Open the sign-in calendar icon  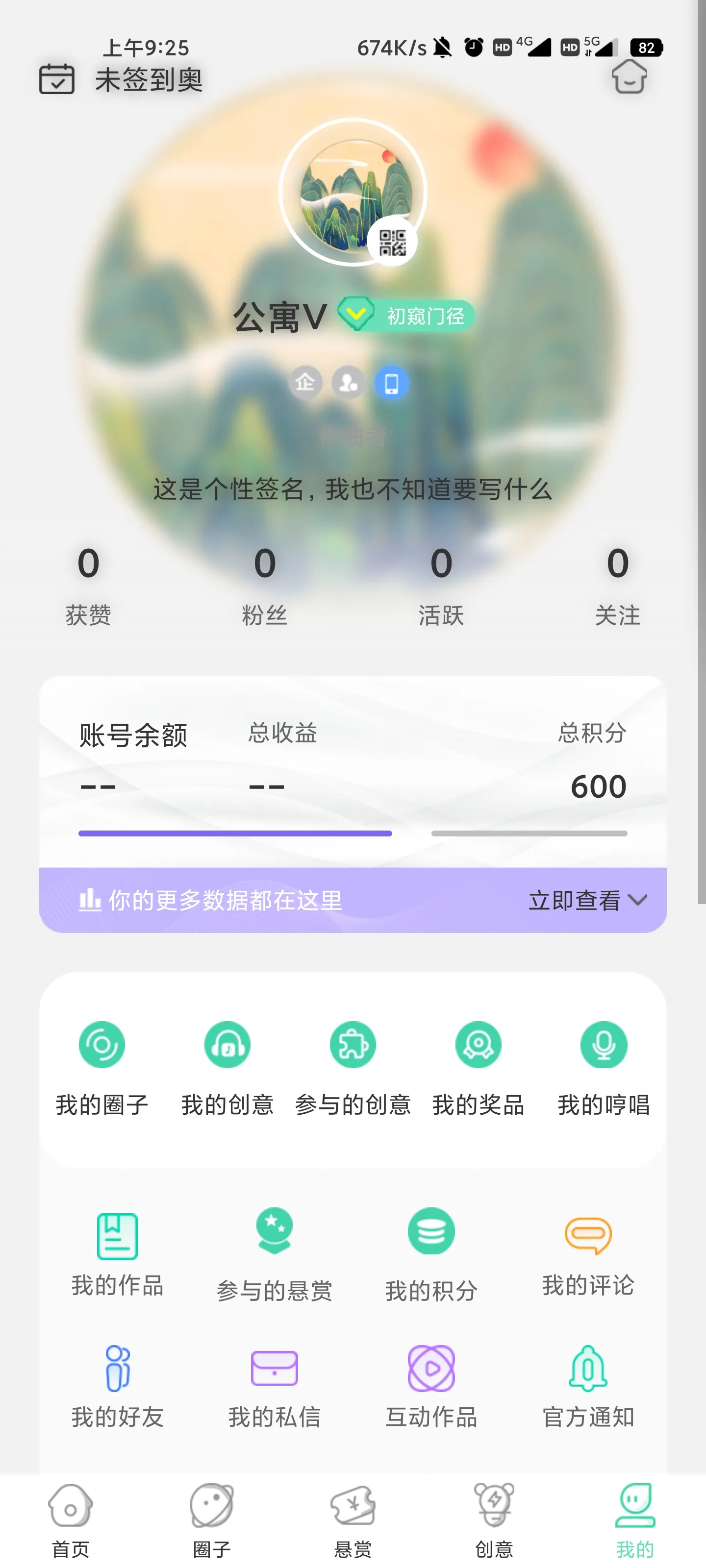tap(56, 78)
